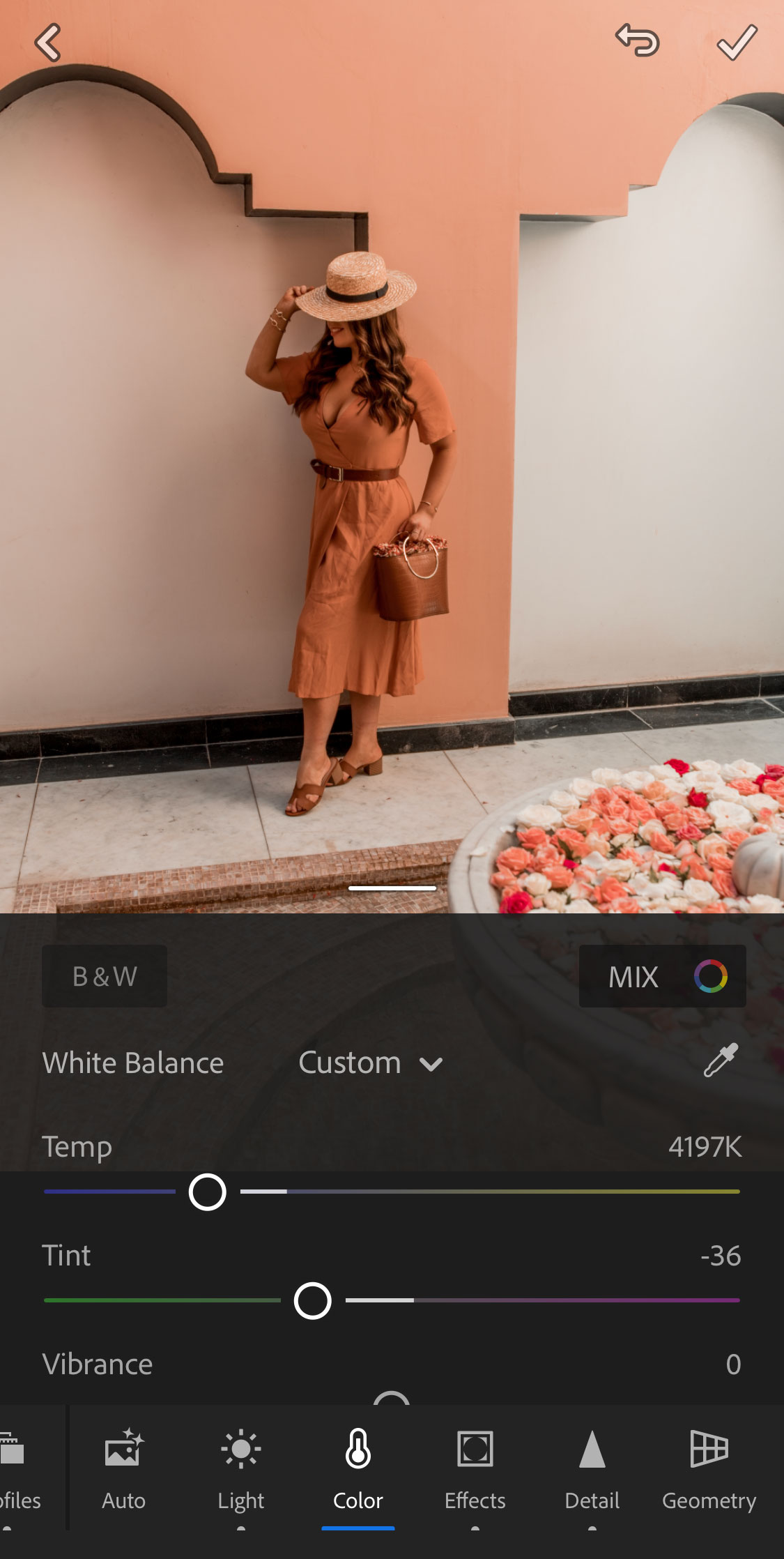The image size is (784, 1559).
Task: Tap the Temp slider handle
Action: [208, 1192]
